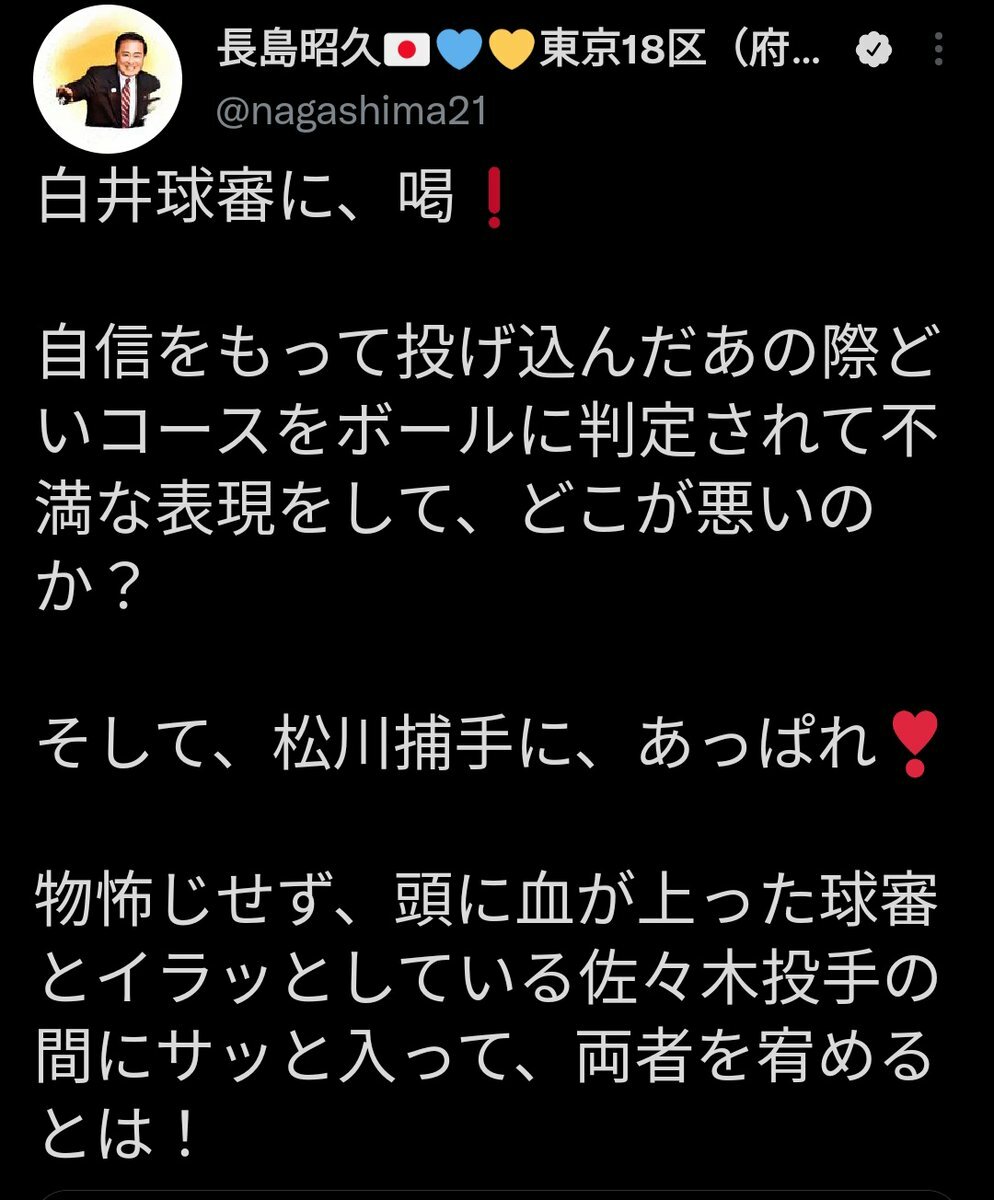This screenshot has width=994, height=1200.
Task: Open the tweet's overflow menu
Action: click(x=937, y=52)
